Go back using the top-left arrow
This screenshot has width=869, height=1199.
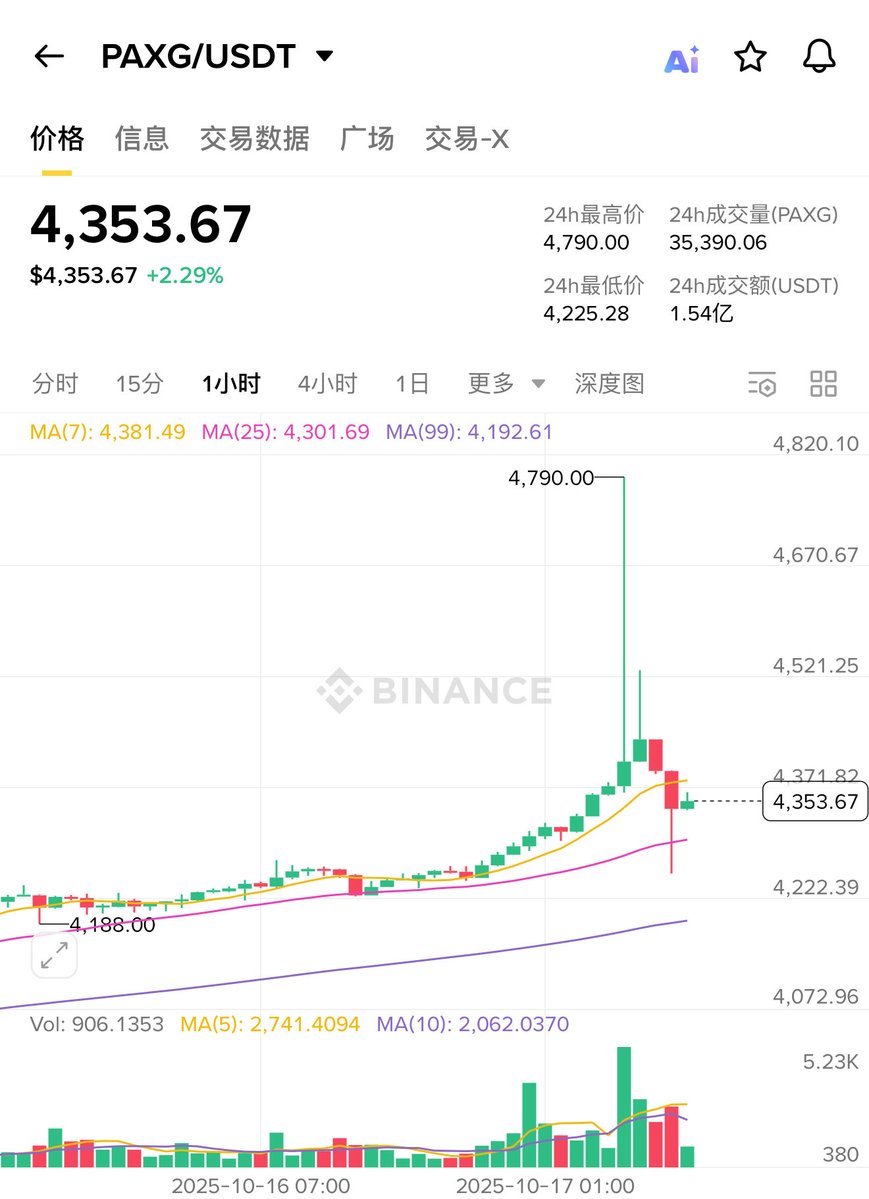tap(48, 57)
